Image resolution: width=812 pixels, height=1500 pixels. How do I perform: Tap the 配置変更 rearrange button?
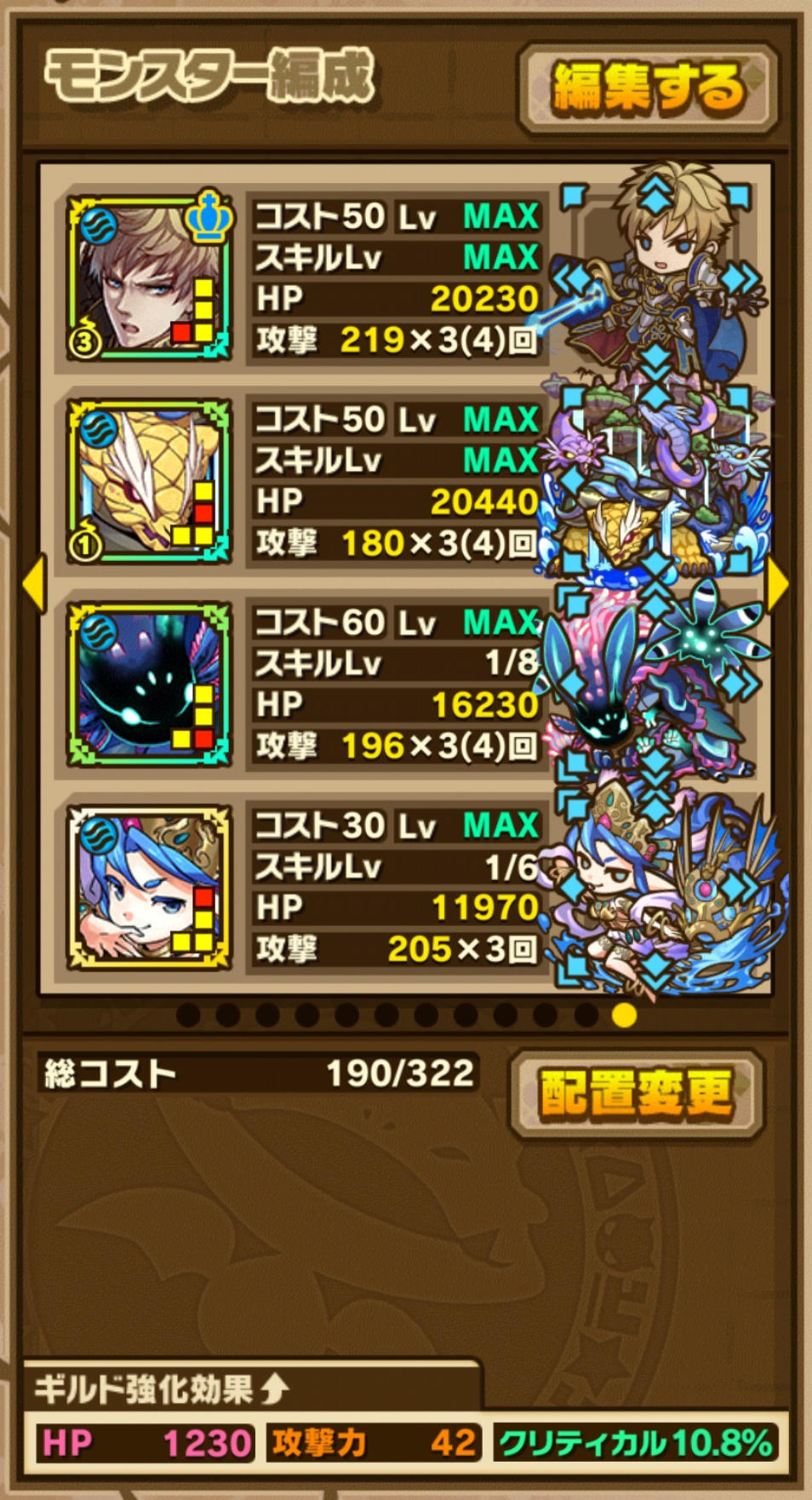click(x=637, y=1093)
